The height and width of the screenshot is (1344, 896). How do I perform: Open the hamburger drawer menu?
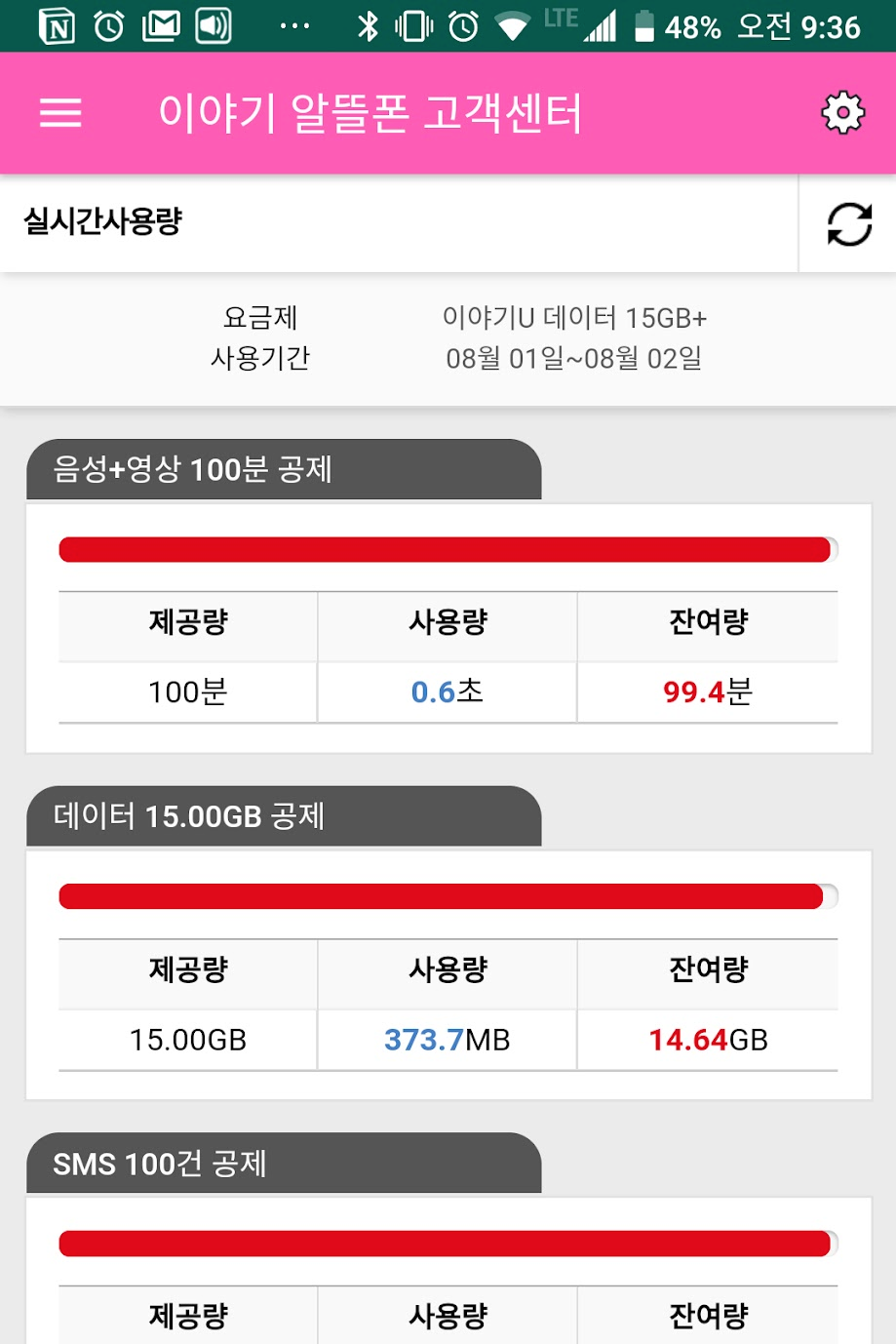[x=60, y=113]
